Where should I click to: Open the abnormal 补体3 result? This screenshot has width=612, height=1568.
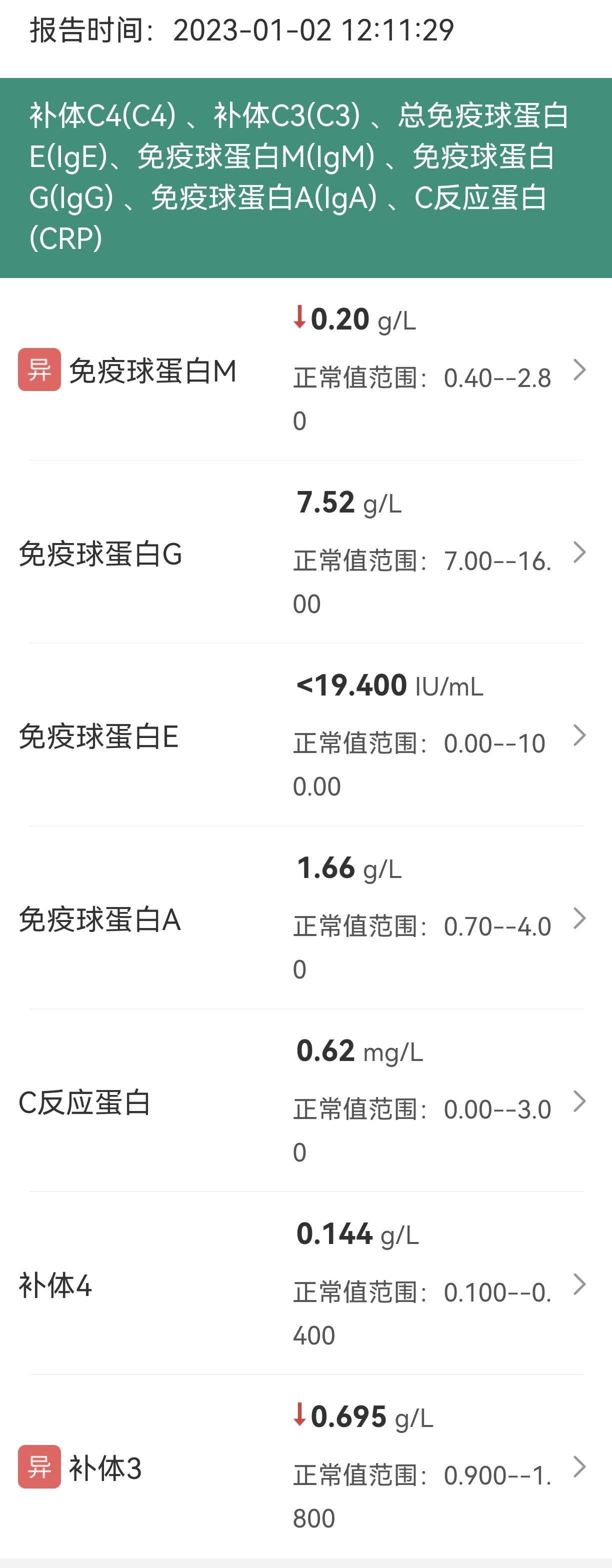(x=305, y=1467)
